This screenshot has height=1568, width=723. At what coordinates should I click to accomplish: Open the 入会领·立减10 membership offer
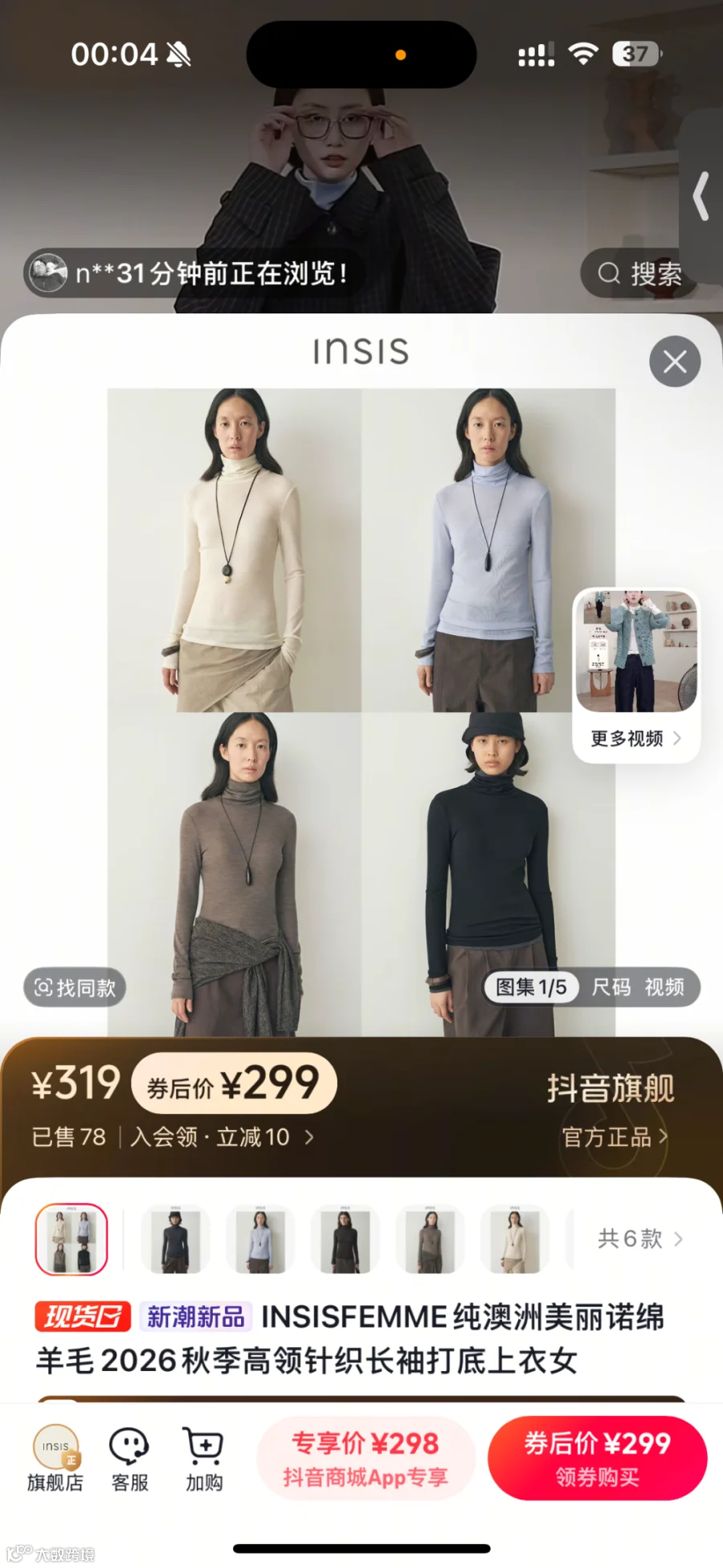click(223, 1137)
